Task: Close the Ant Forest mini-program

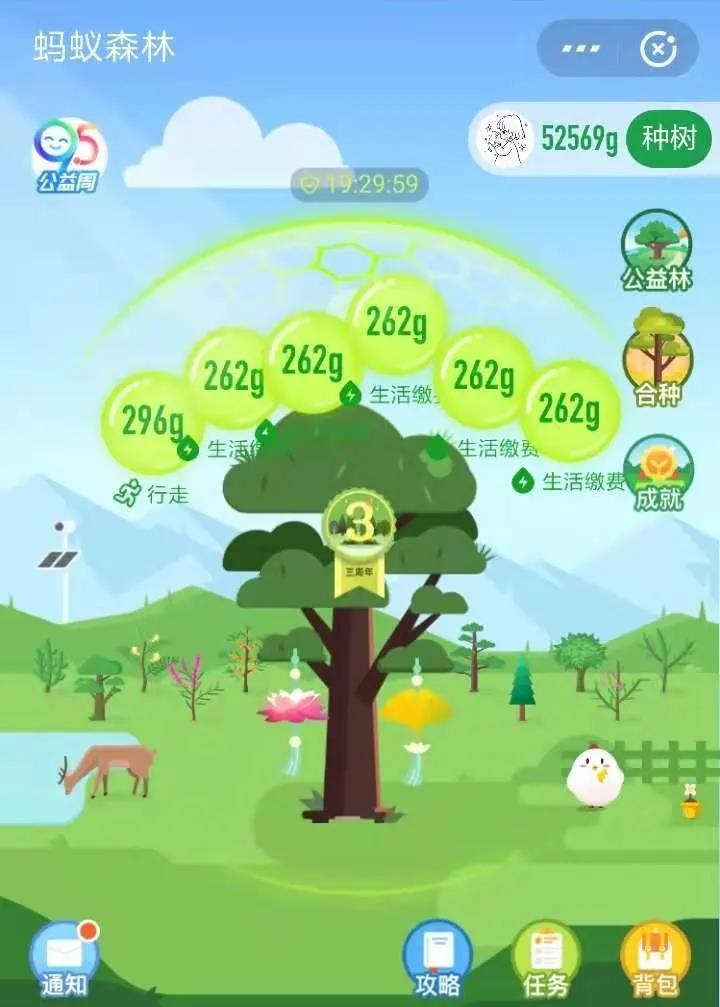Action: pyautogui.click(x=657, y=48)
